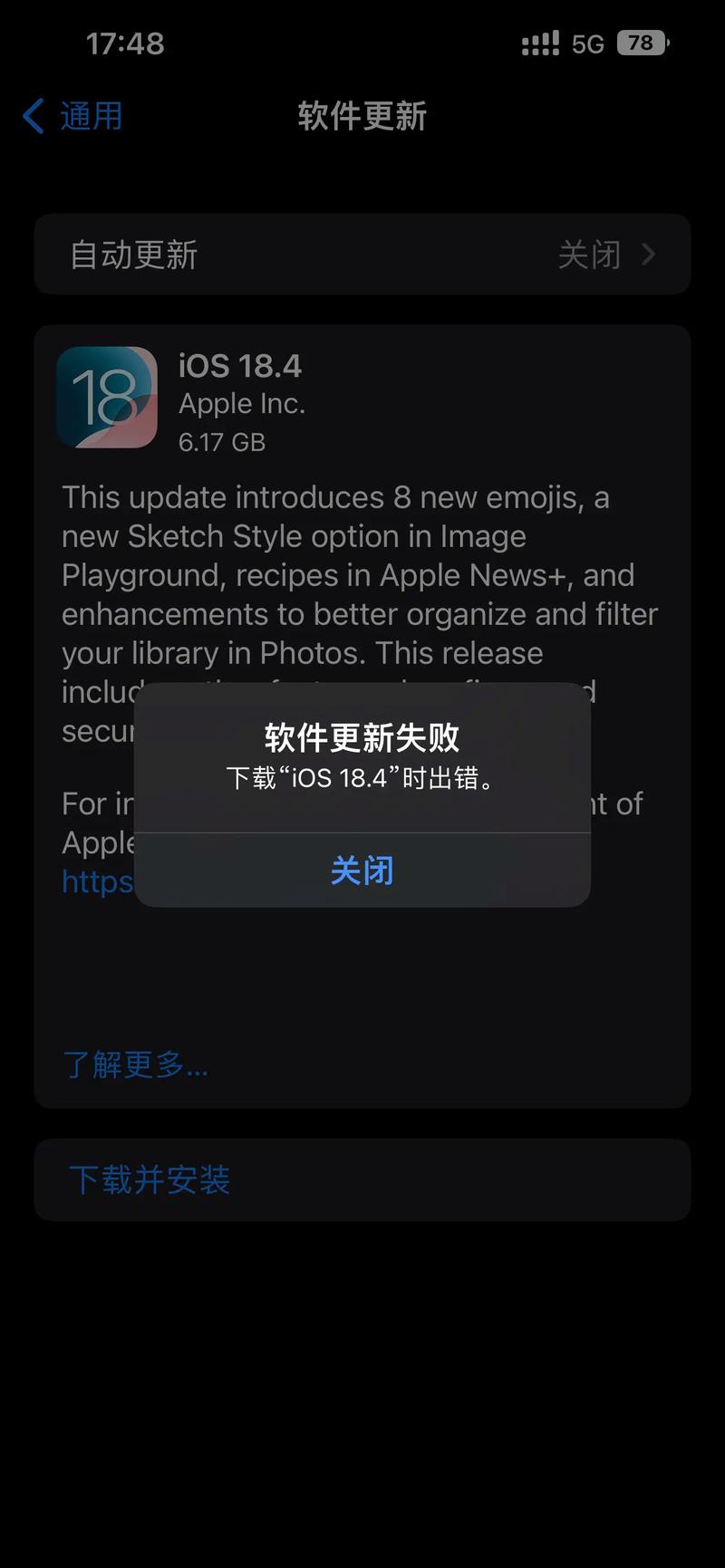Tap the https link in description
The image size is (725, 1568).
coord(97,880)
